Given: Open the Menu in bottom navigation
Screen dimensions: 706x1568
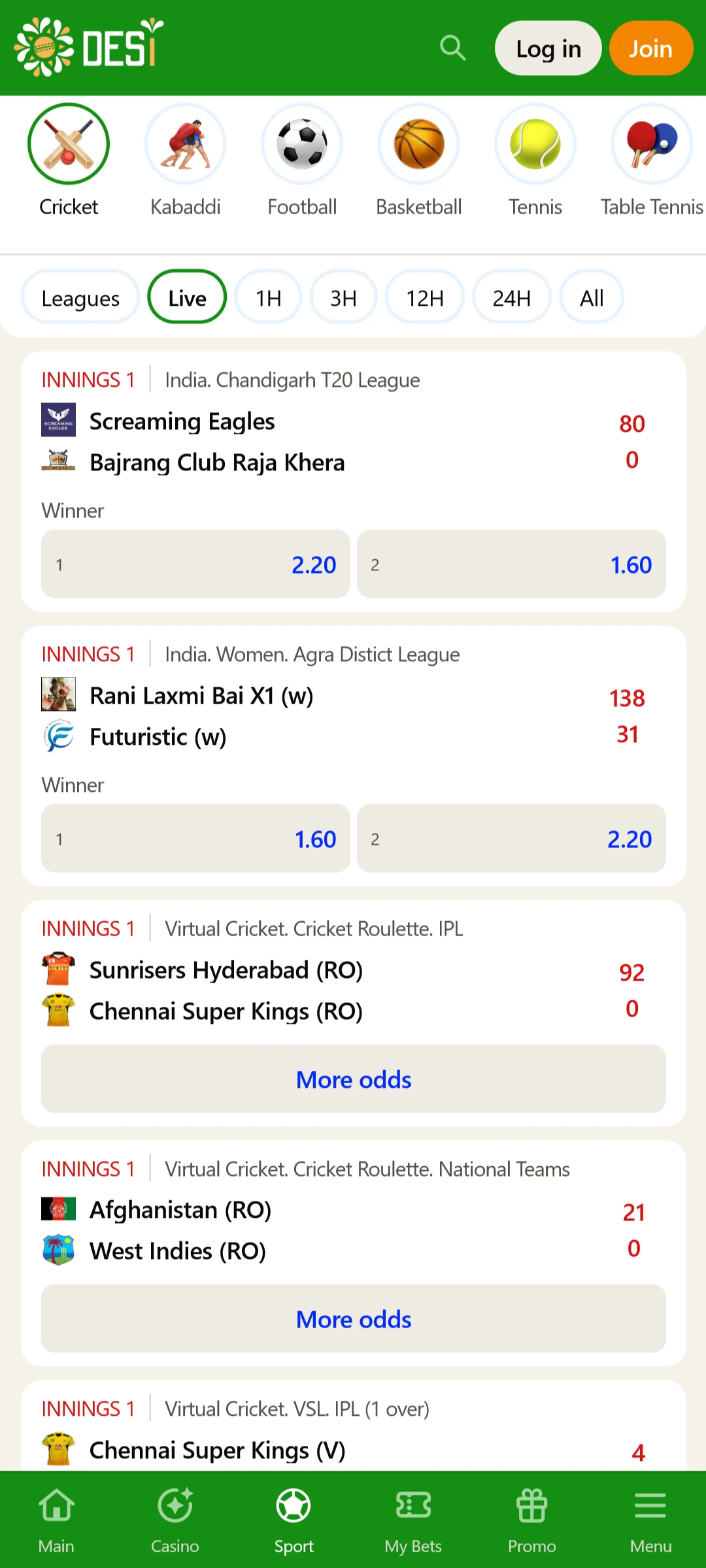Looking at the screenshot, I should click(650, 1520).
